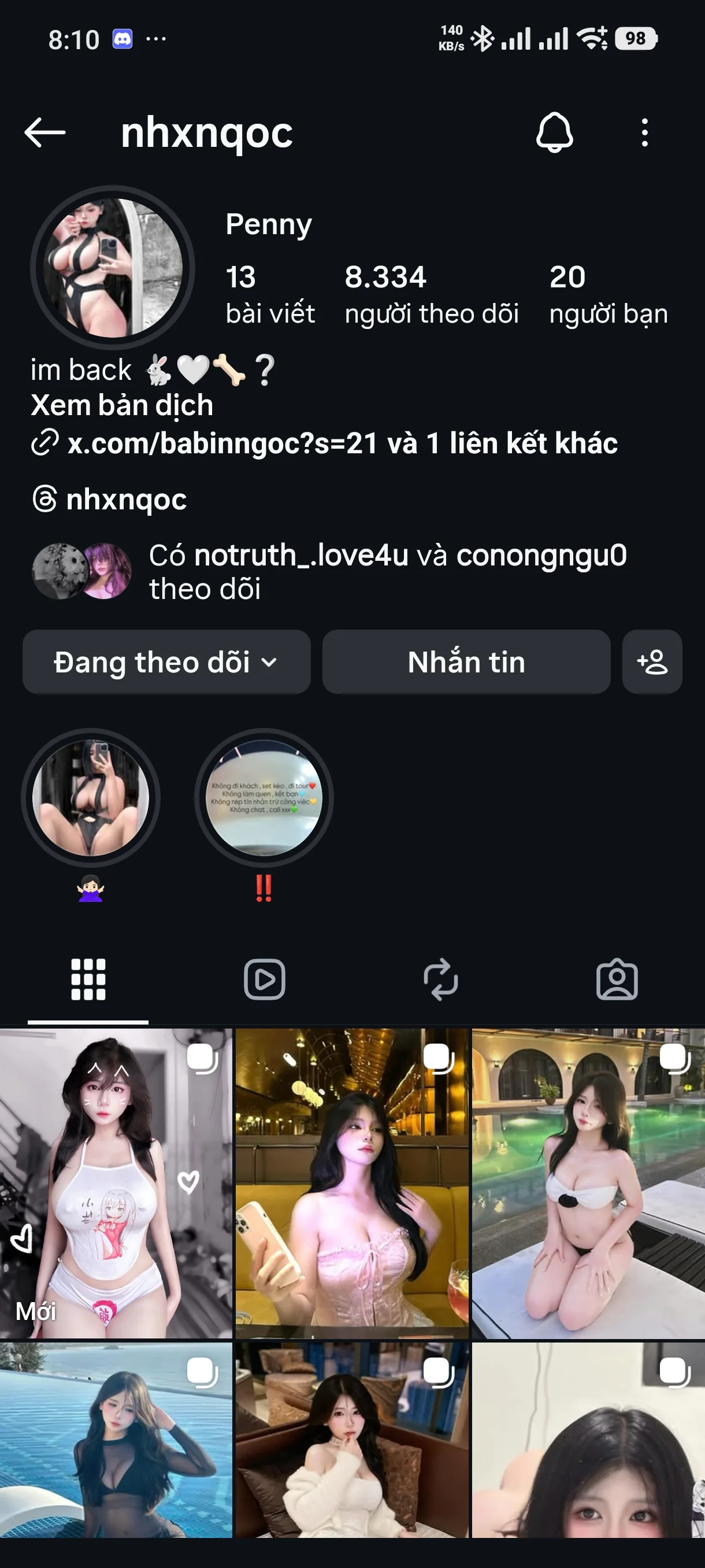Open the notifications bell
This screenshot has height=1568, width=705.
[554, 132]
